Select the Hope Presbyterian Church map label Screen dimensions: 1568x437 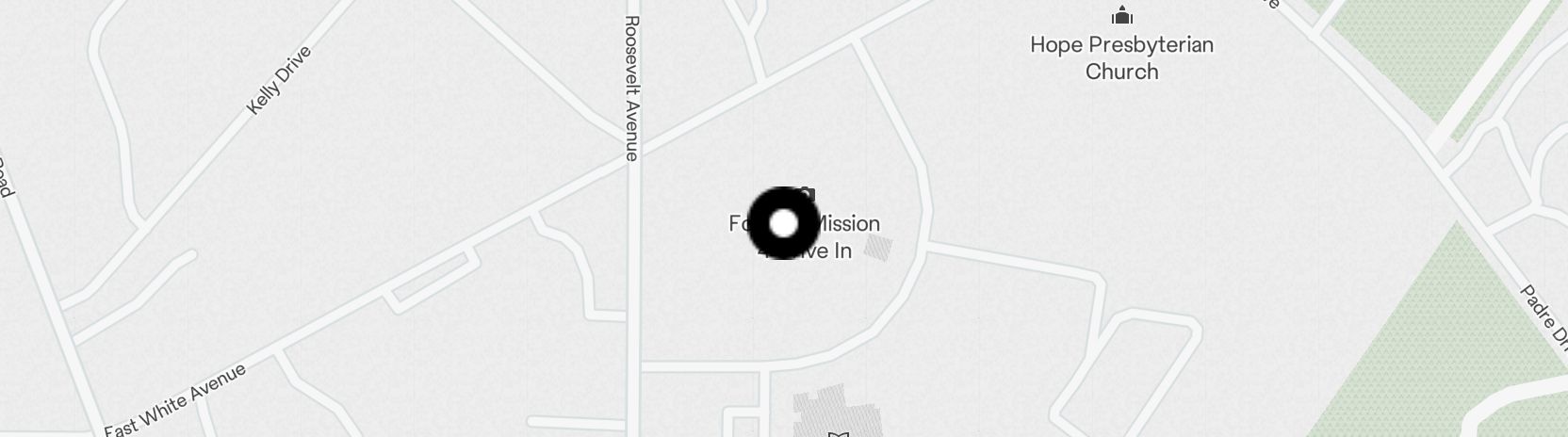pyautogui.click(x=1121, y=57)
